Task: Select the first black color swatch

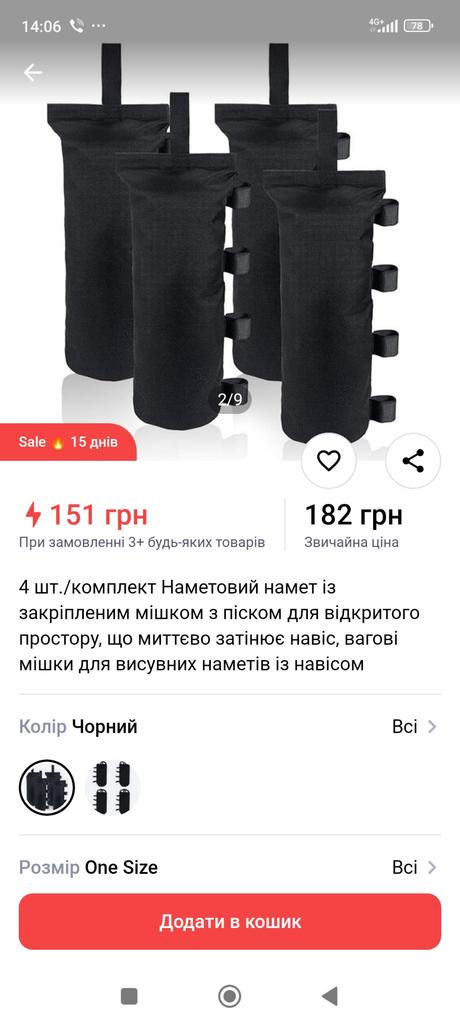Action: [x=47, y=787]
